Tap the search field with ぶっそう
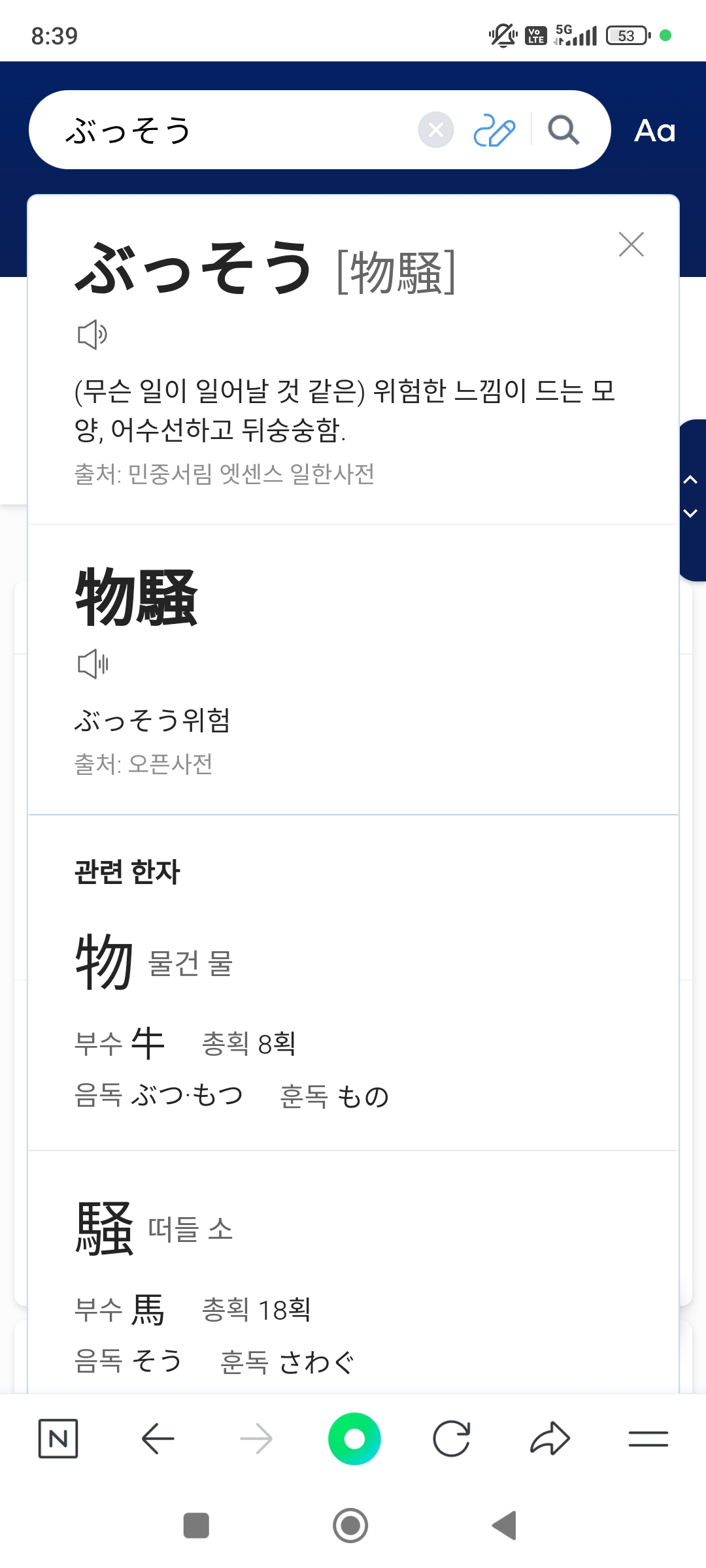This screenshot has height=1568, width=706. point(229,130)
